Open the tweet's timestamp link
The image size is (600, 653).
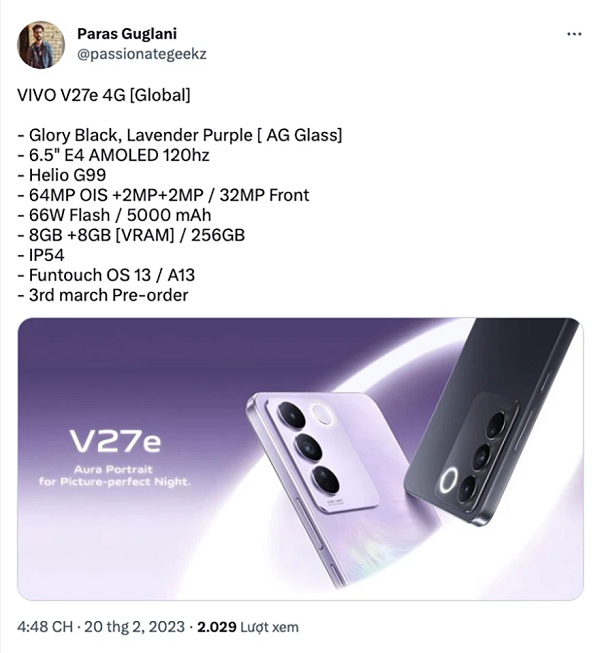click(x=101, y=627)
